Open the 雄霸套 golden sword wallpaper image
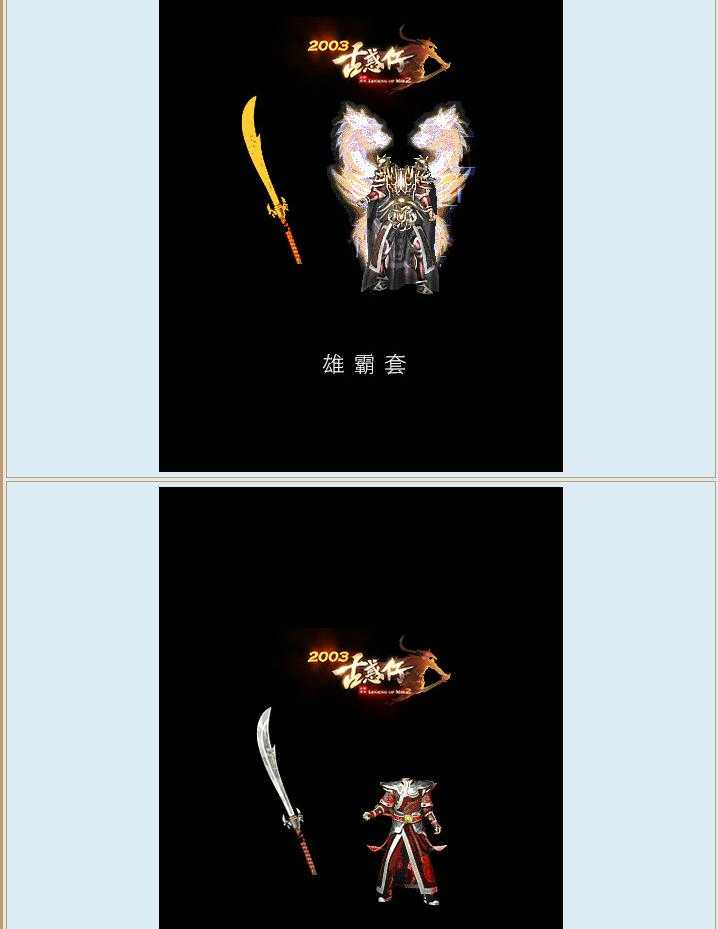The image size is (718, 929). click(x=360, y=235)
